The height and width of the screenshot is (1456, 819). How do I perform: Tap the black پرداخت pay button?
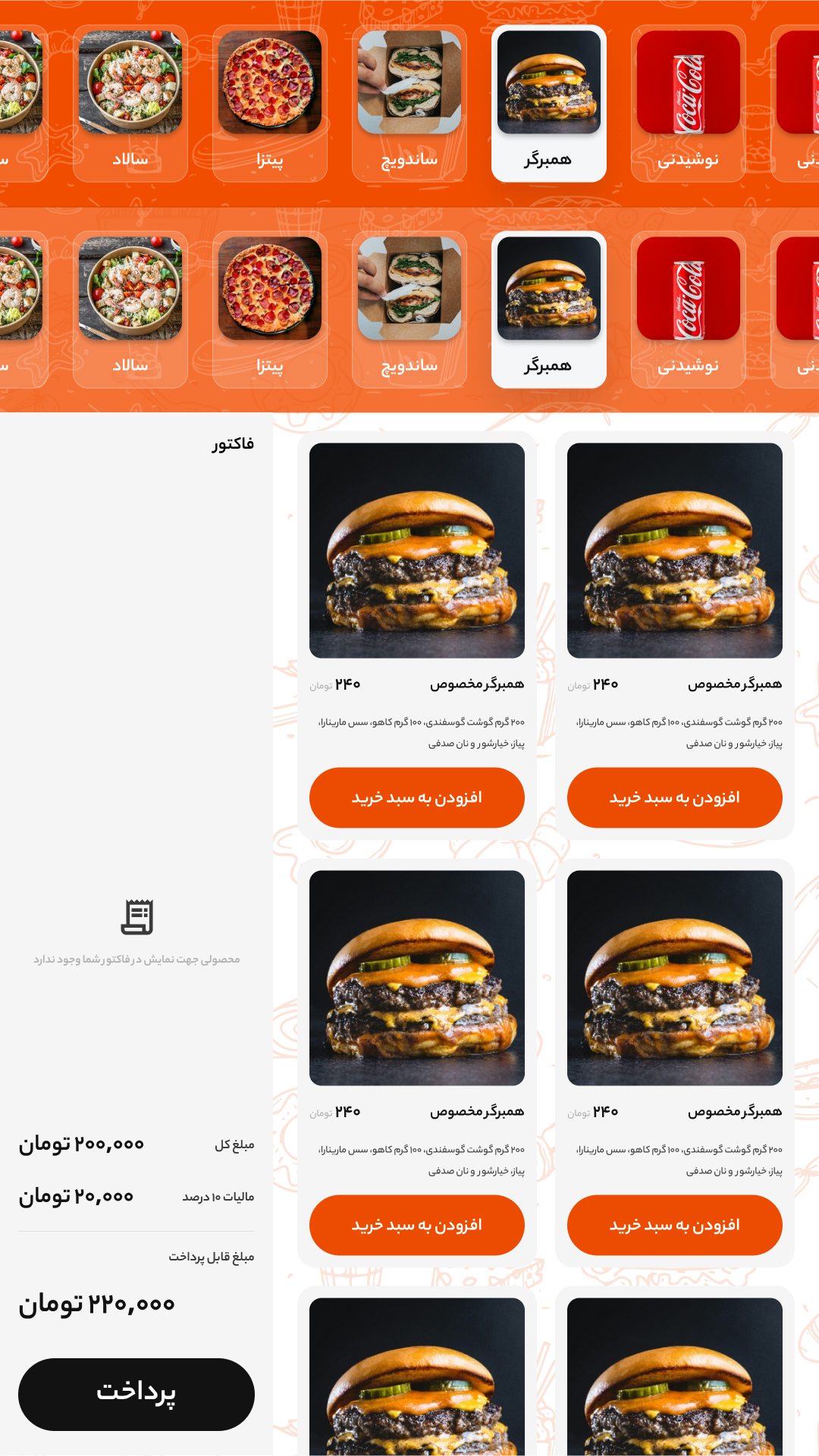click(136, 1394)
